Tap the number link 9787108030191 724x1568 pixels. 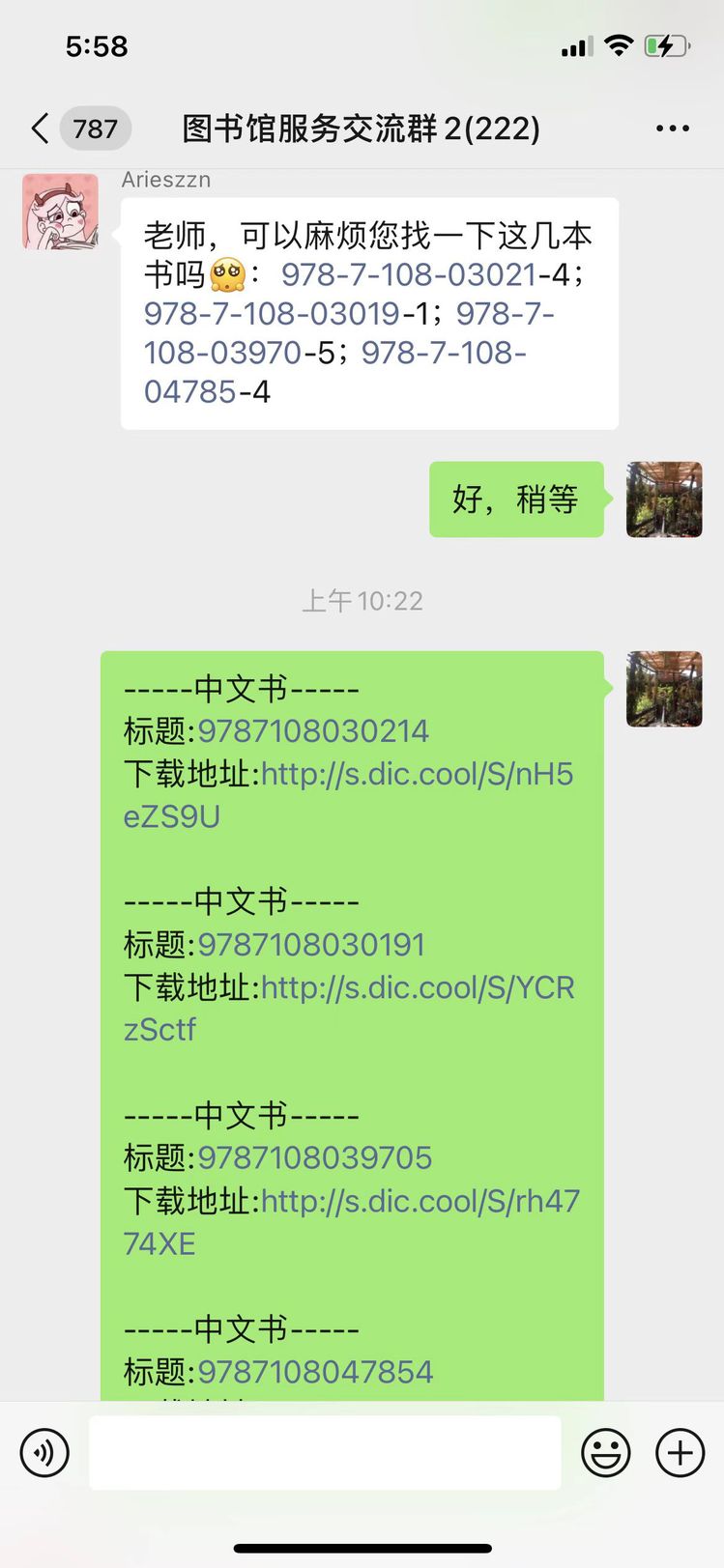tap(311, 945)
